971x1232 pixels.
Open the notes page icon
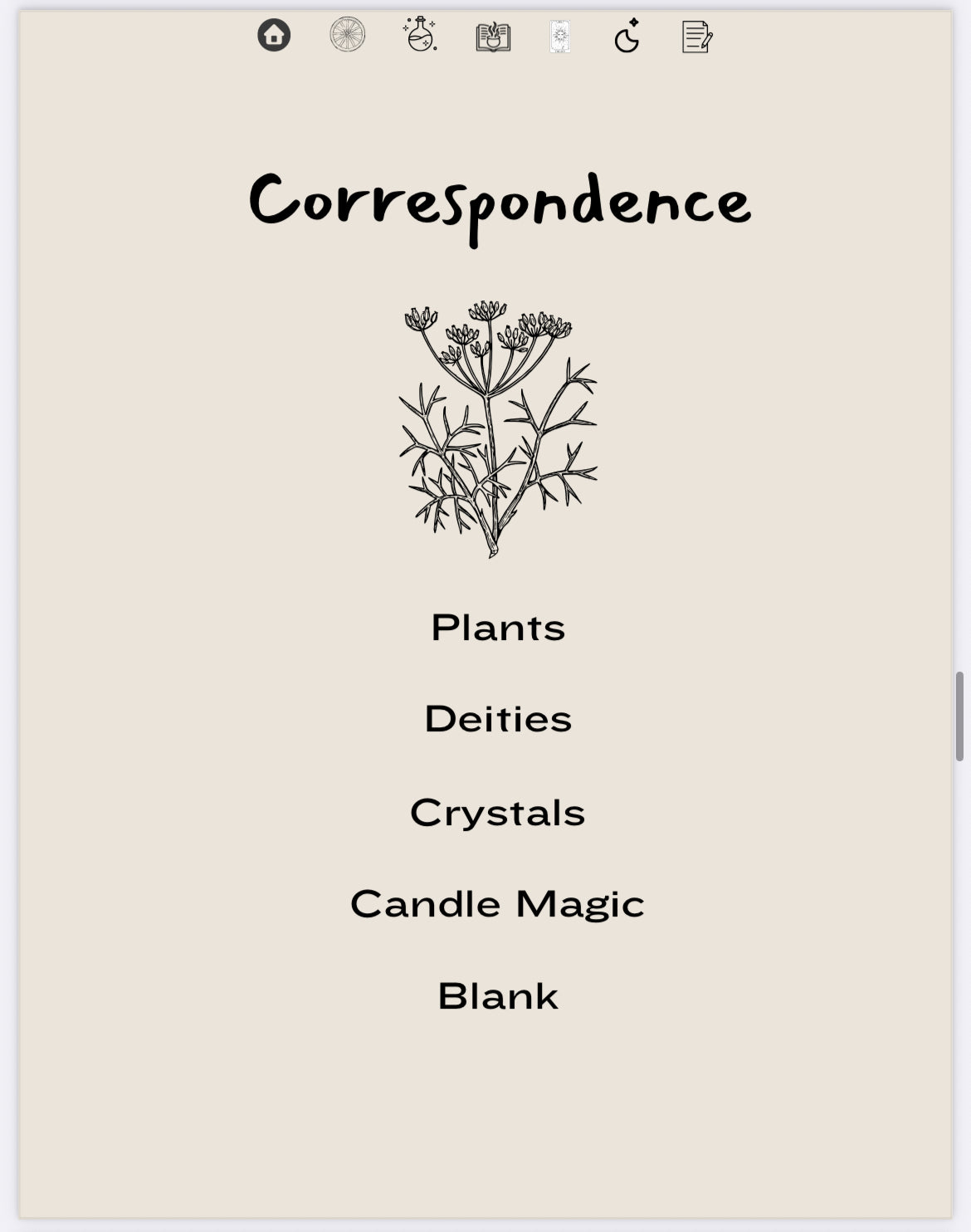click(696, 37)
